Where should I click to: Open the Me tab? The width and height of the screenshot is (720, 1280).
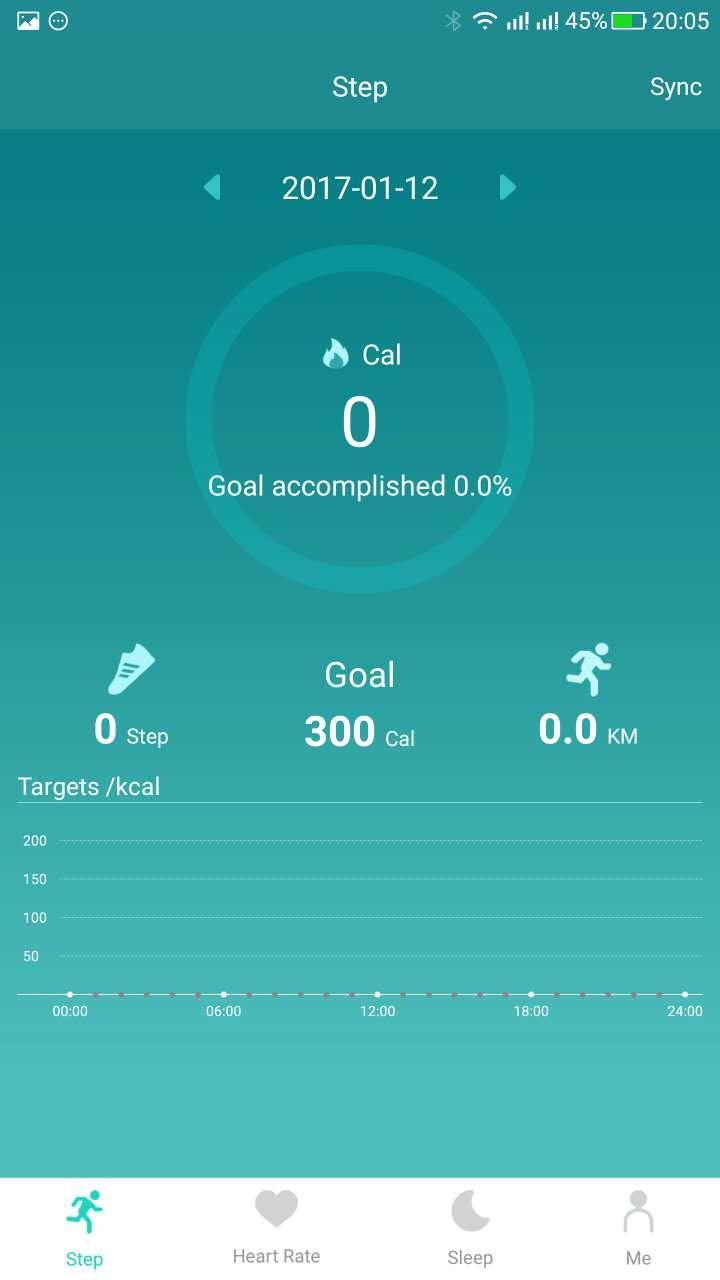pos(638,1228)
